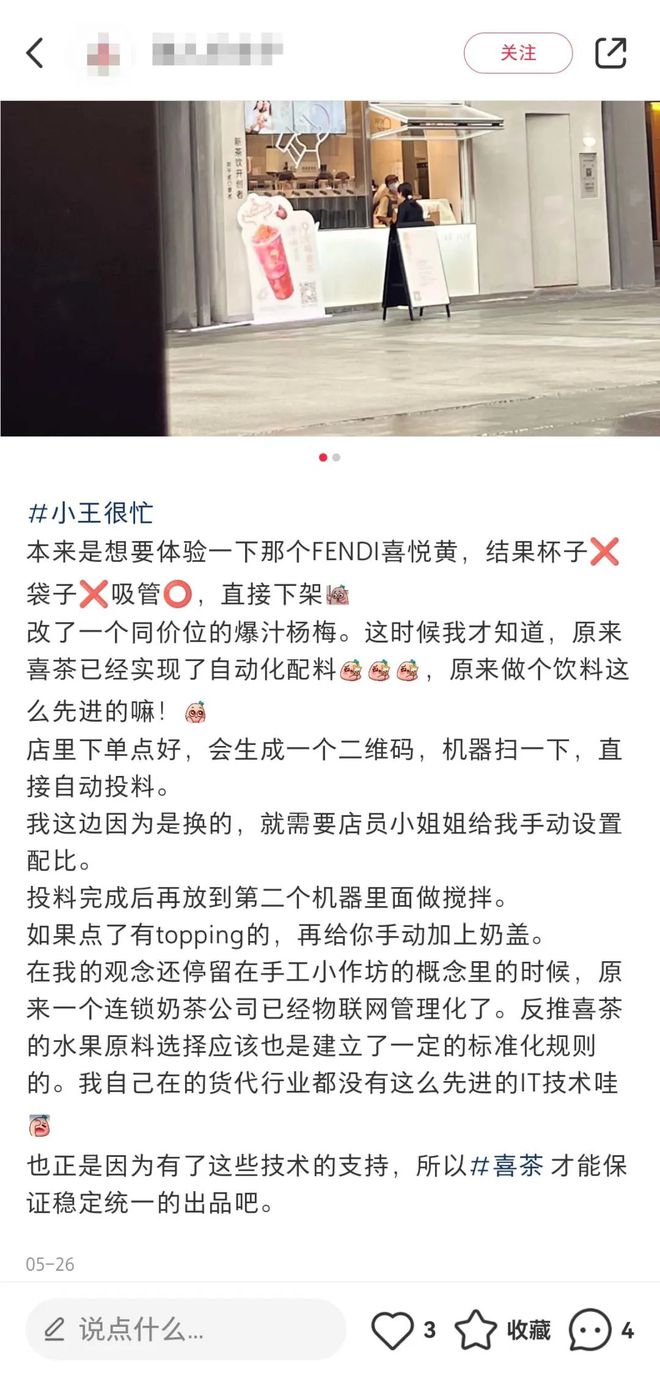Open the author's blurred avatar profile

103,52
